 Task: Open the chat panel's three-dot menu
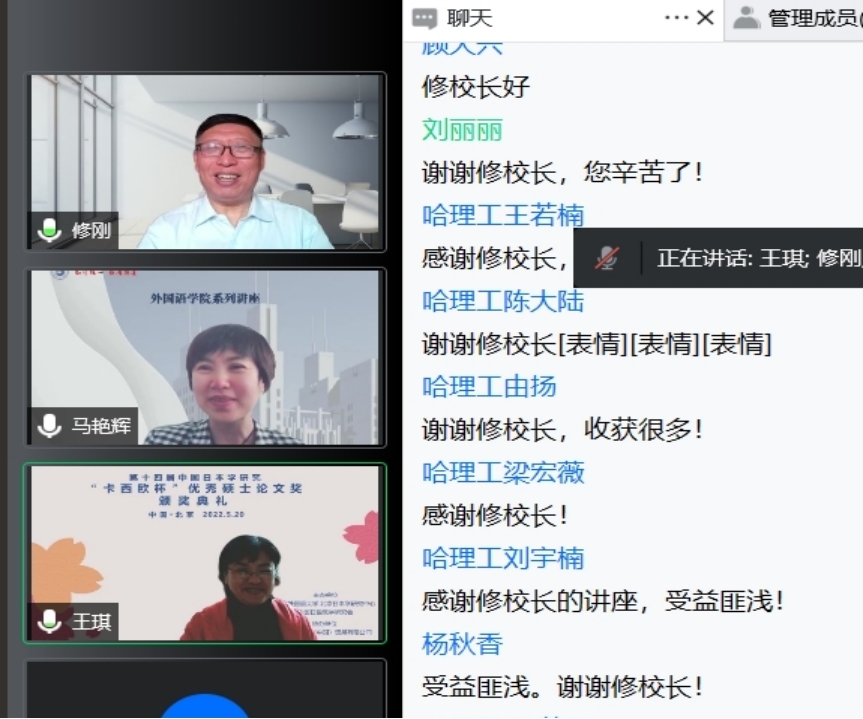coord(677,18)
